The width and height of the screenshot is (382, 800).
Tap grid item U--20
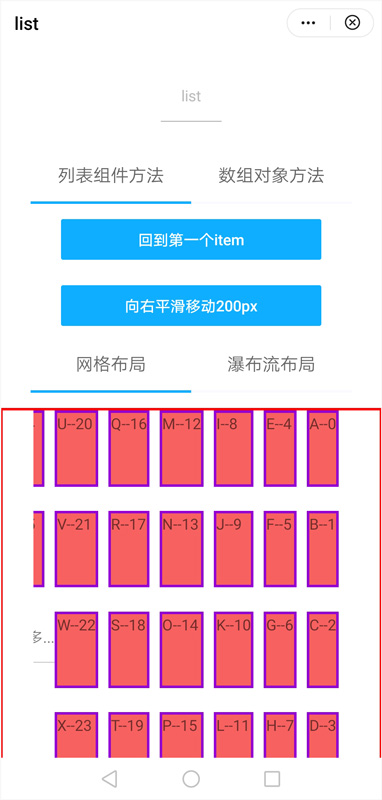(x=77, y=448)
